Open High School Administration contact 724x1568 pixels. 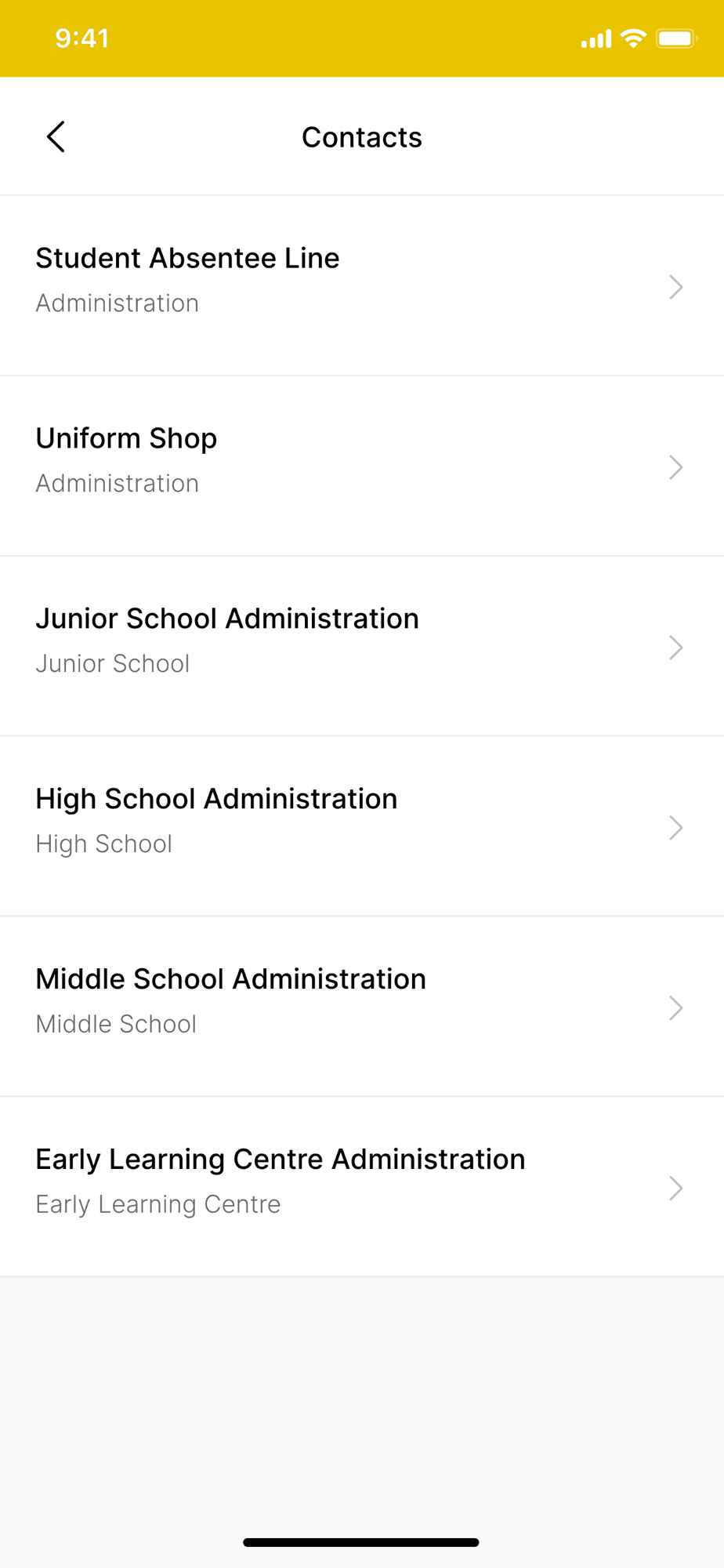(x=360, y=826)
